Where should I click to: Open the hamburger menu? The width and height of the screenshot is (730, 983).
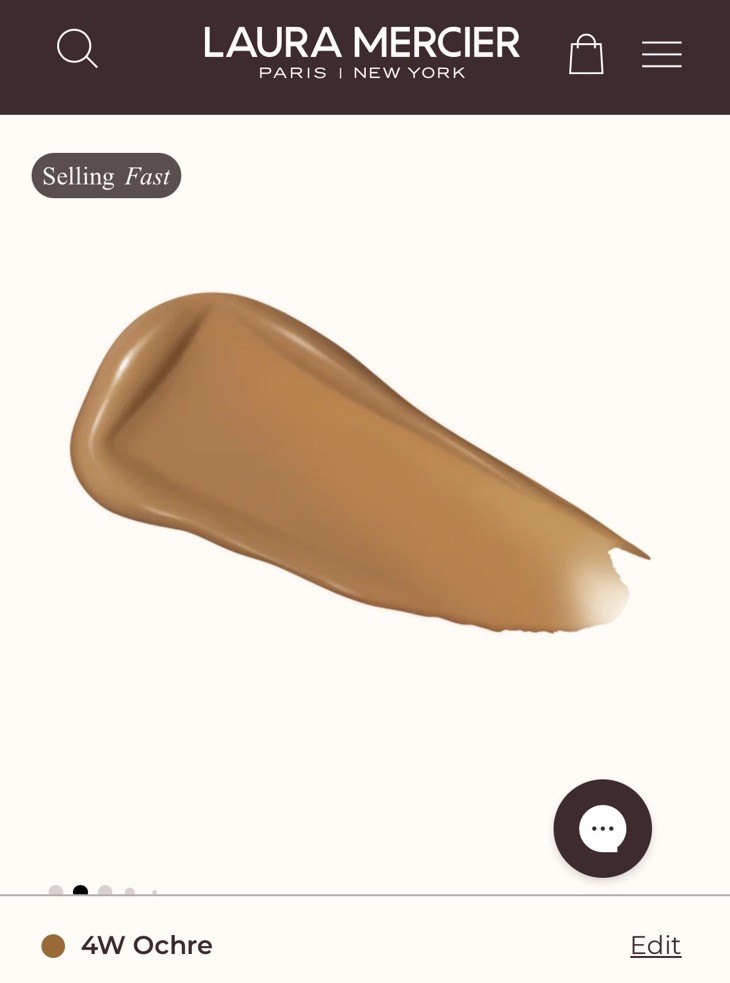click(x=661, y=54)
